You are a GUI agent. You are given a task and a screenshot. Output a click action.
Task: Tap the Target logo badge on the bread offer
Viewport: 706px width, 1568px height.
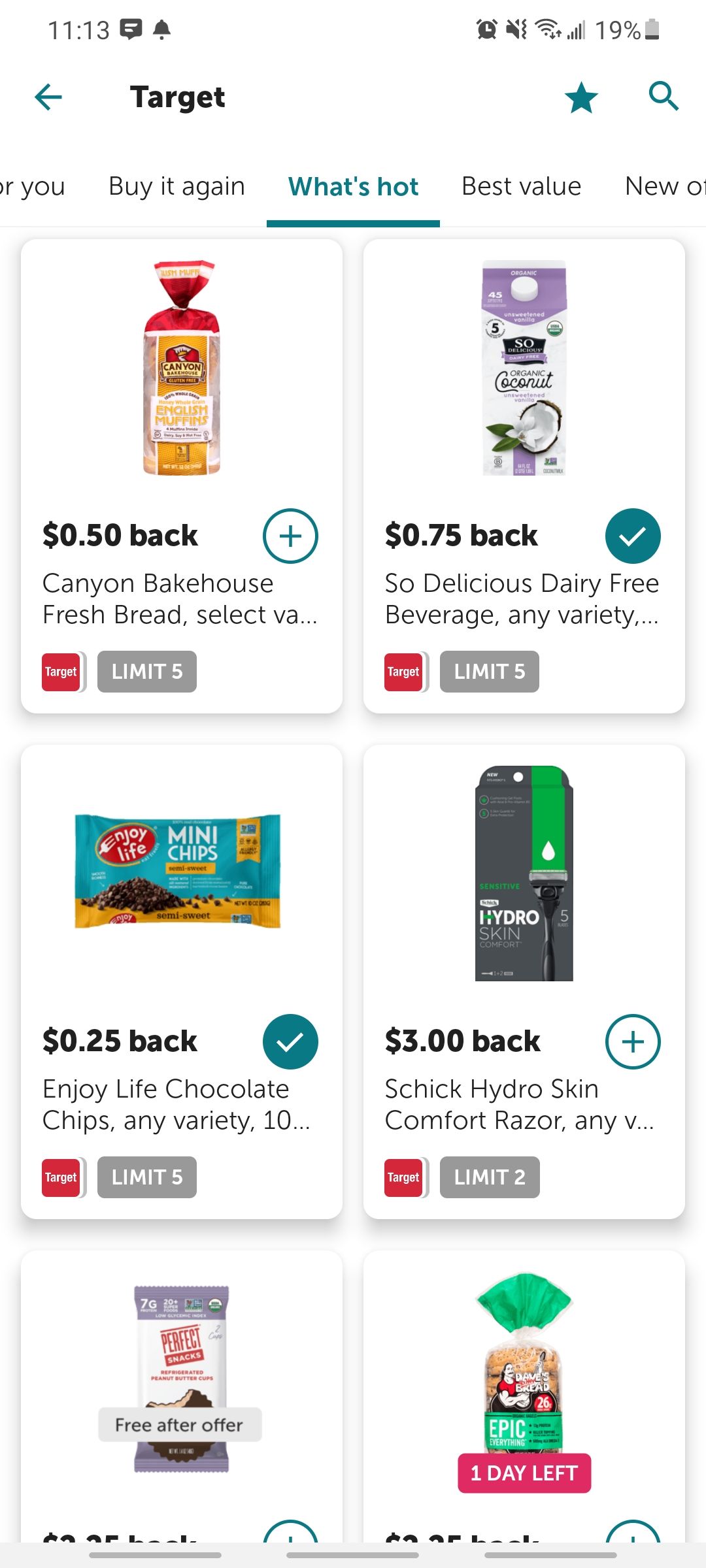(x=61, y=670)
